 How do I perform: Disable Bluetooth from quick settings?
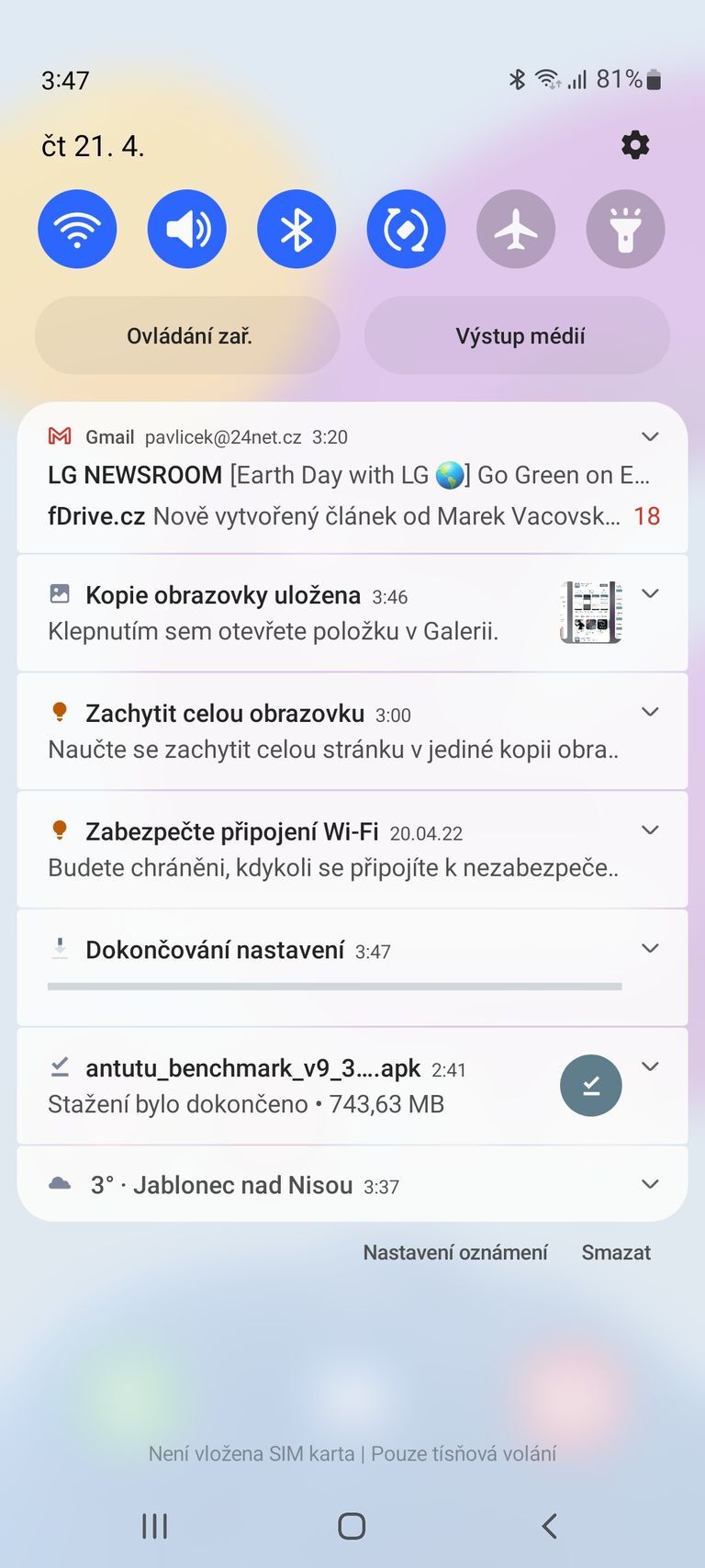(297, 229)
